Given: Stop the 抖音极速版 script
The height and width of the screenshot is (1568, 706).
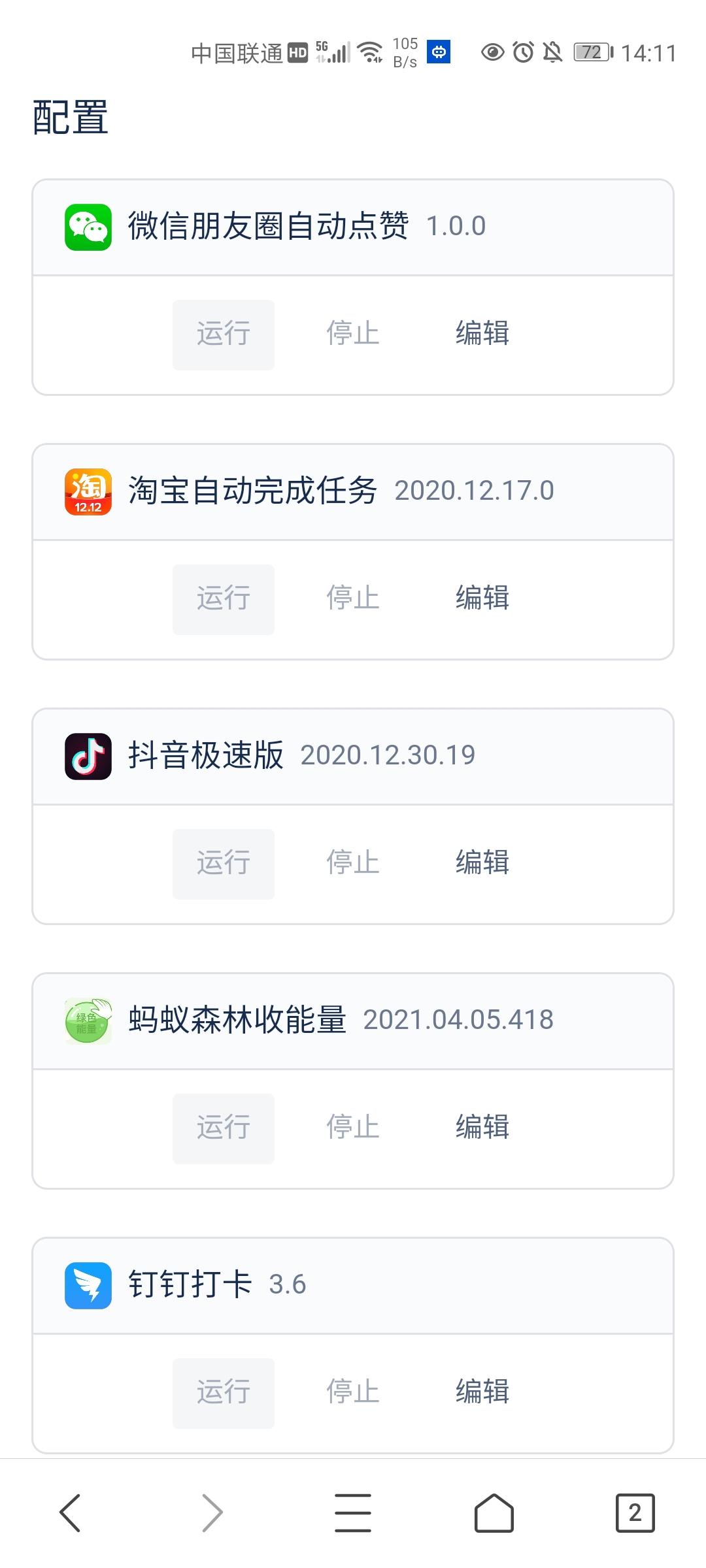Looking at the screenshot, I should [x=353, y=864].
